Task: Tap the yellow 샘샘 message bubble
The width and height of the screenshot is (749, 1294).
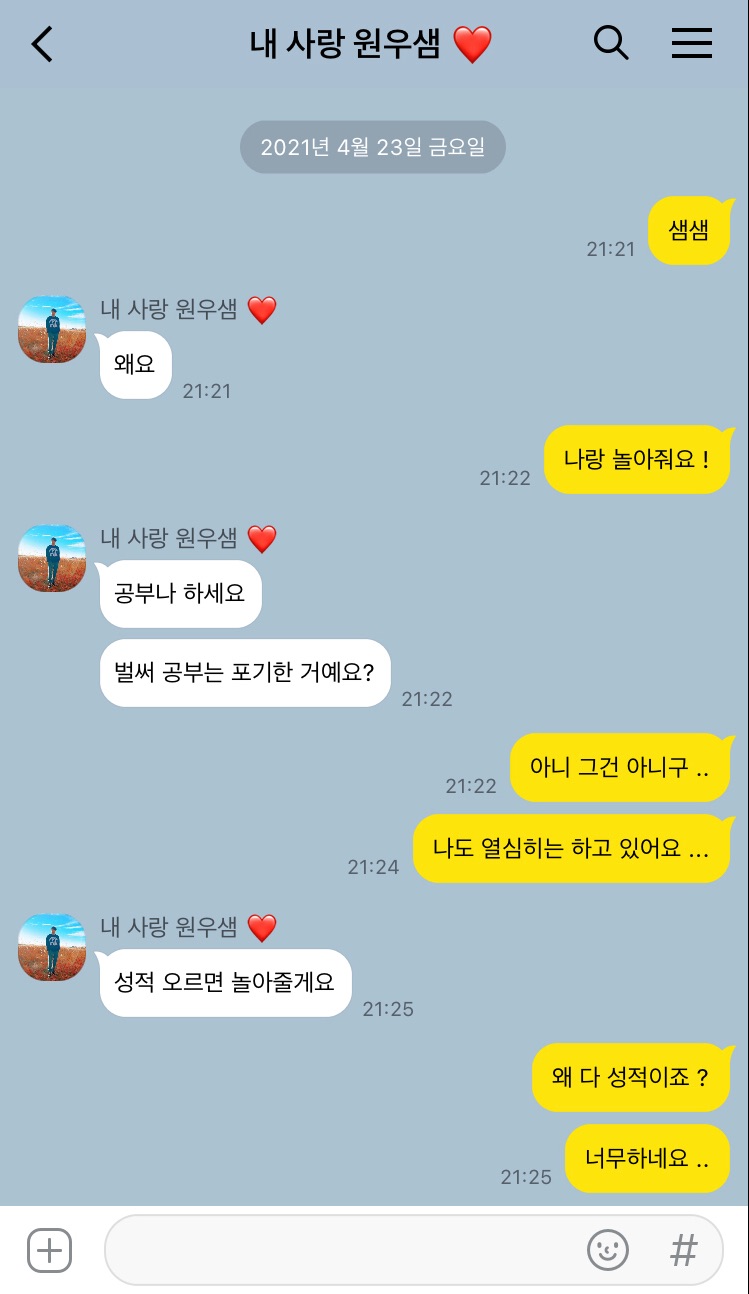Action: 690,230
